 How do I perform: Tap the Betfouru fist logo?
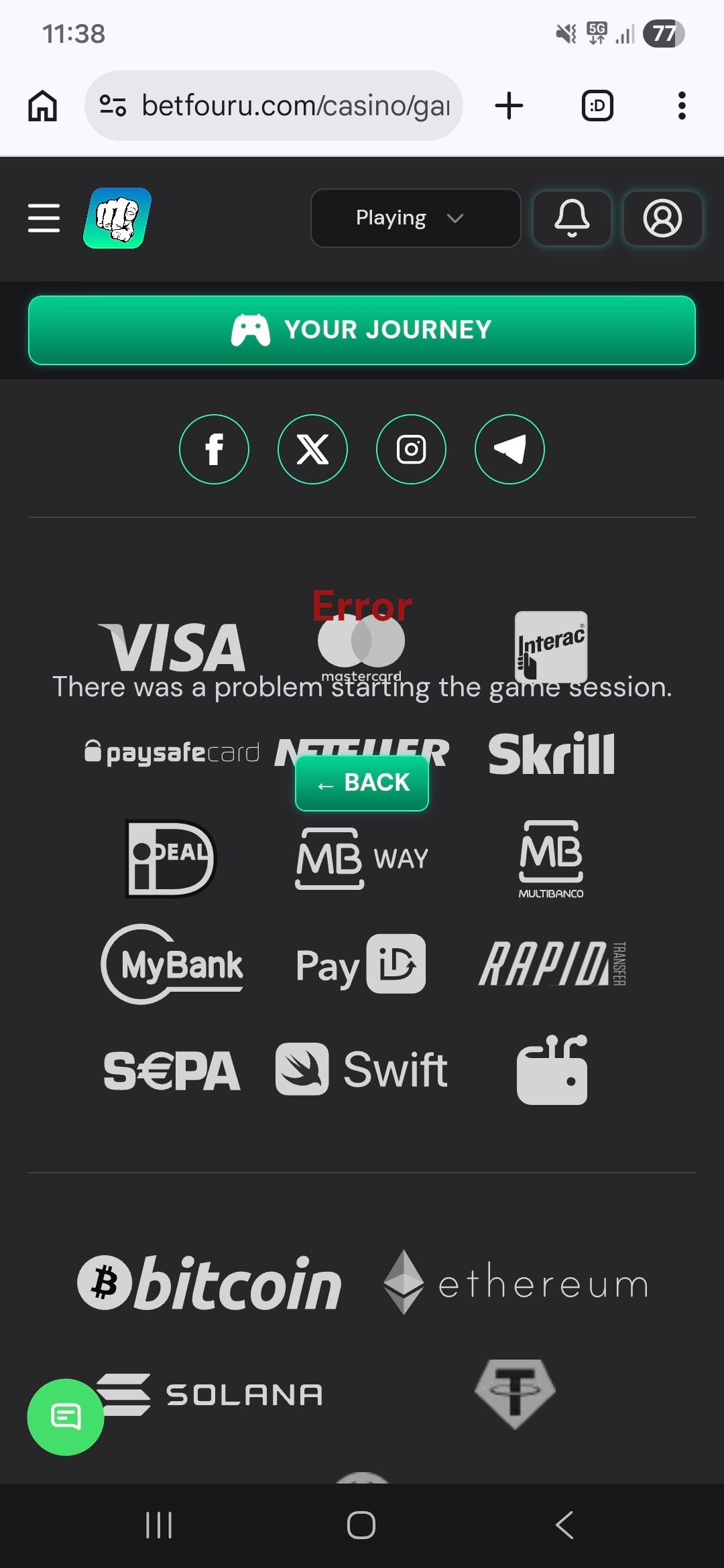click(117, 218)
